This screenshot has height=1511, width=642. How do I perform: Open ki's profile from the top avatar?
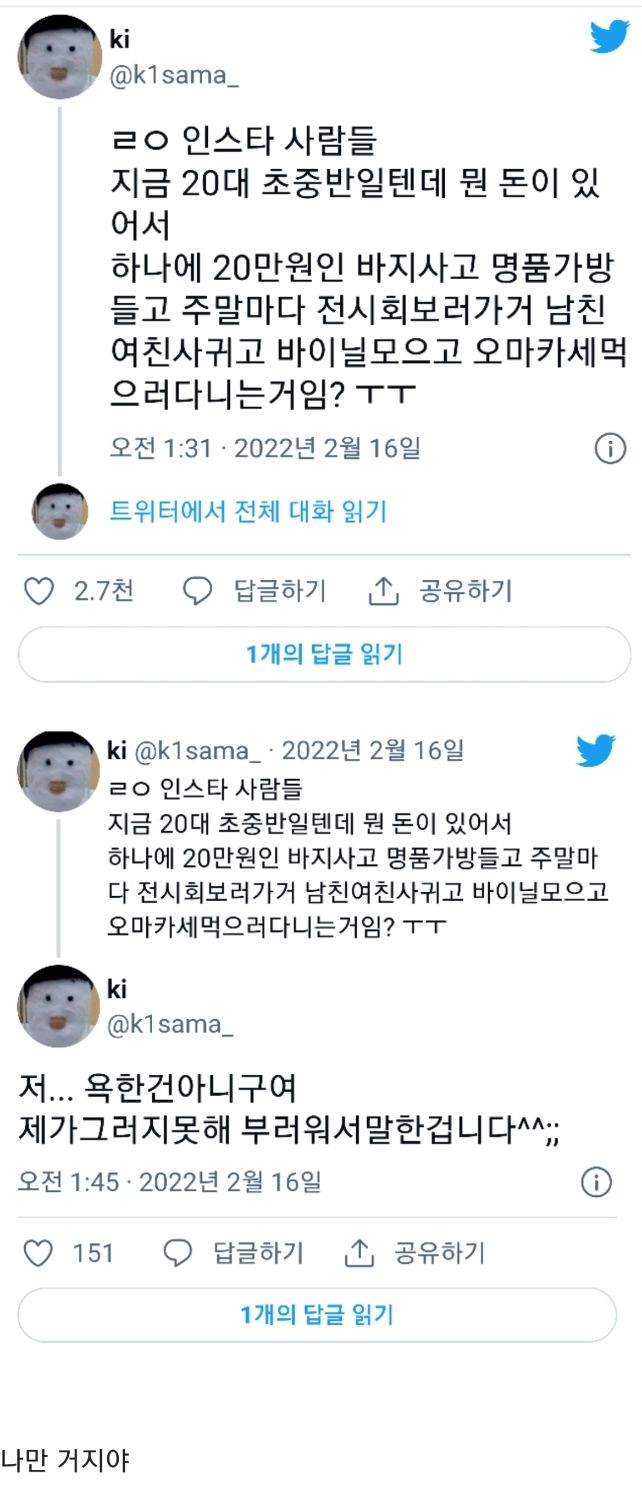point(59,56)
